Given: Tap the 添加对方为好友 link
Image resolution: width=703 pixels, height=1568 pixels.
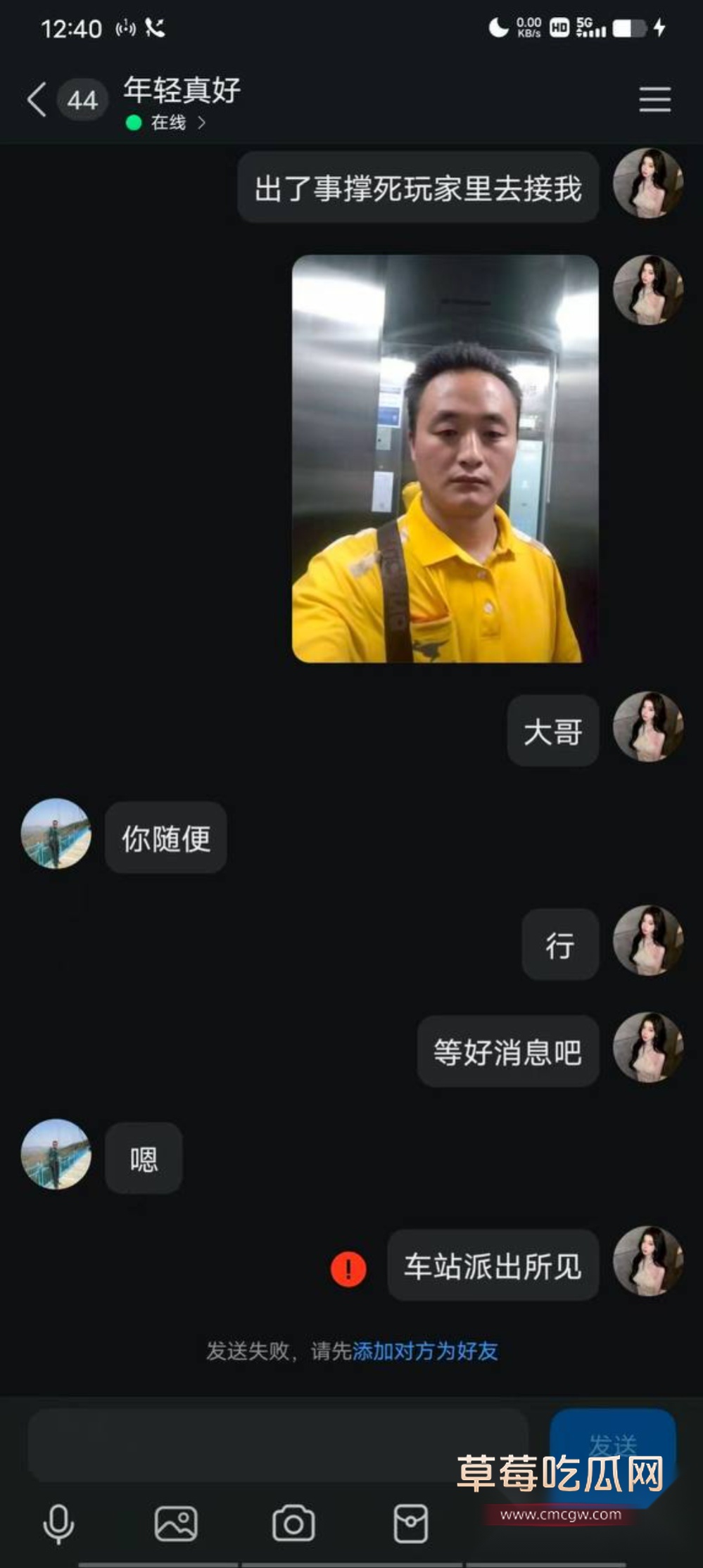Looking at the screenshot, I should pos(425,1351).
